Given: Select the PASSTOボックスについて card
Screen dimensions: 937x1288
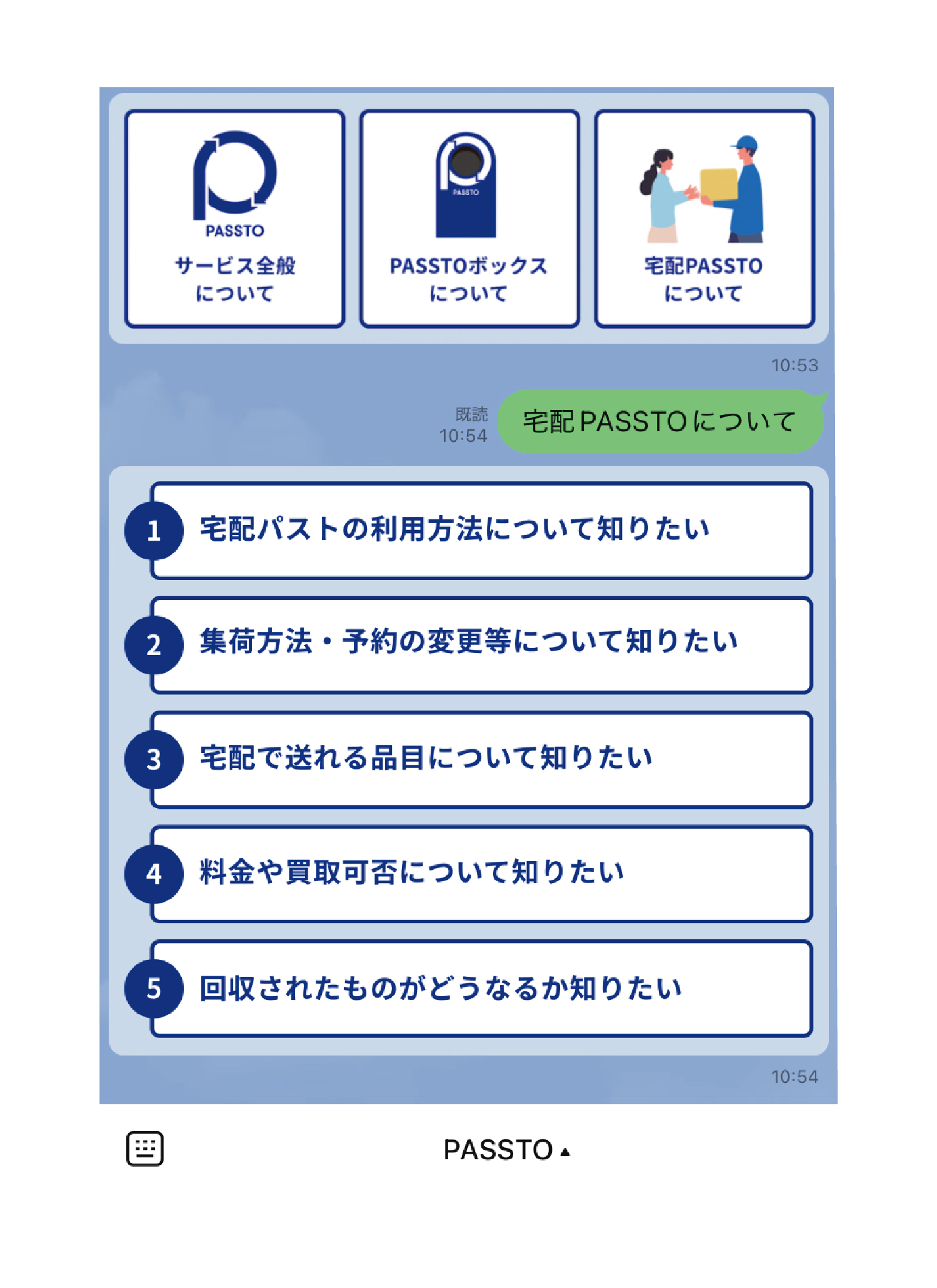Looking at the screenshot, I should pyautogui.click(x=469, y=219).
